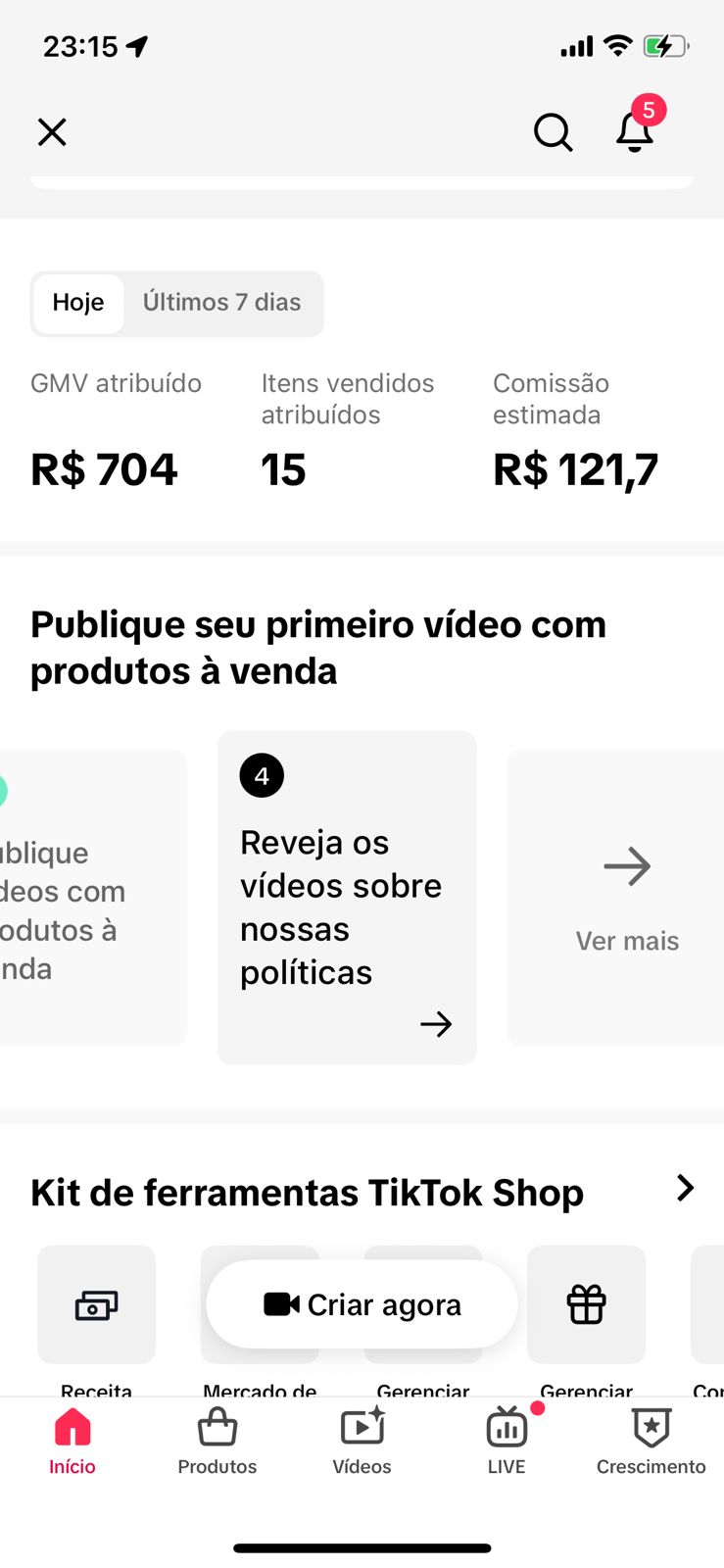Open card Reveja os vídeos sobre nossas políticas
Image resolution: width=724 pixels, height=1568 pixels.
[x=347, y=898]
